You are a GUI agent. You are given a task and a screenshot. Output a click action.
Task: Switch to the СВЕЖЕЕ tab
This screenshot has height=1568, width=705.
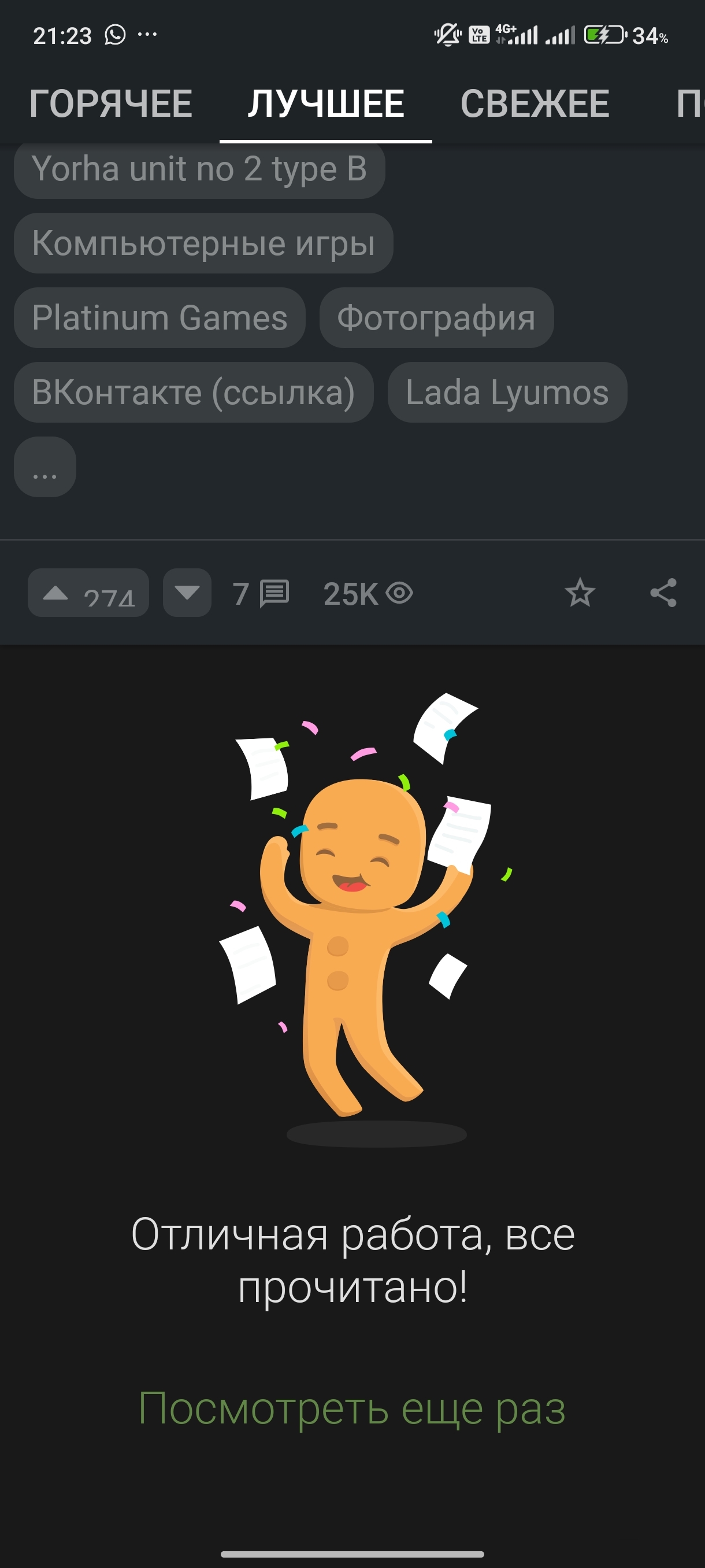[x=535, y=103]
